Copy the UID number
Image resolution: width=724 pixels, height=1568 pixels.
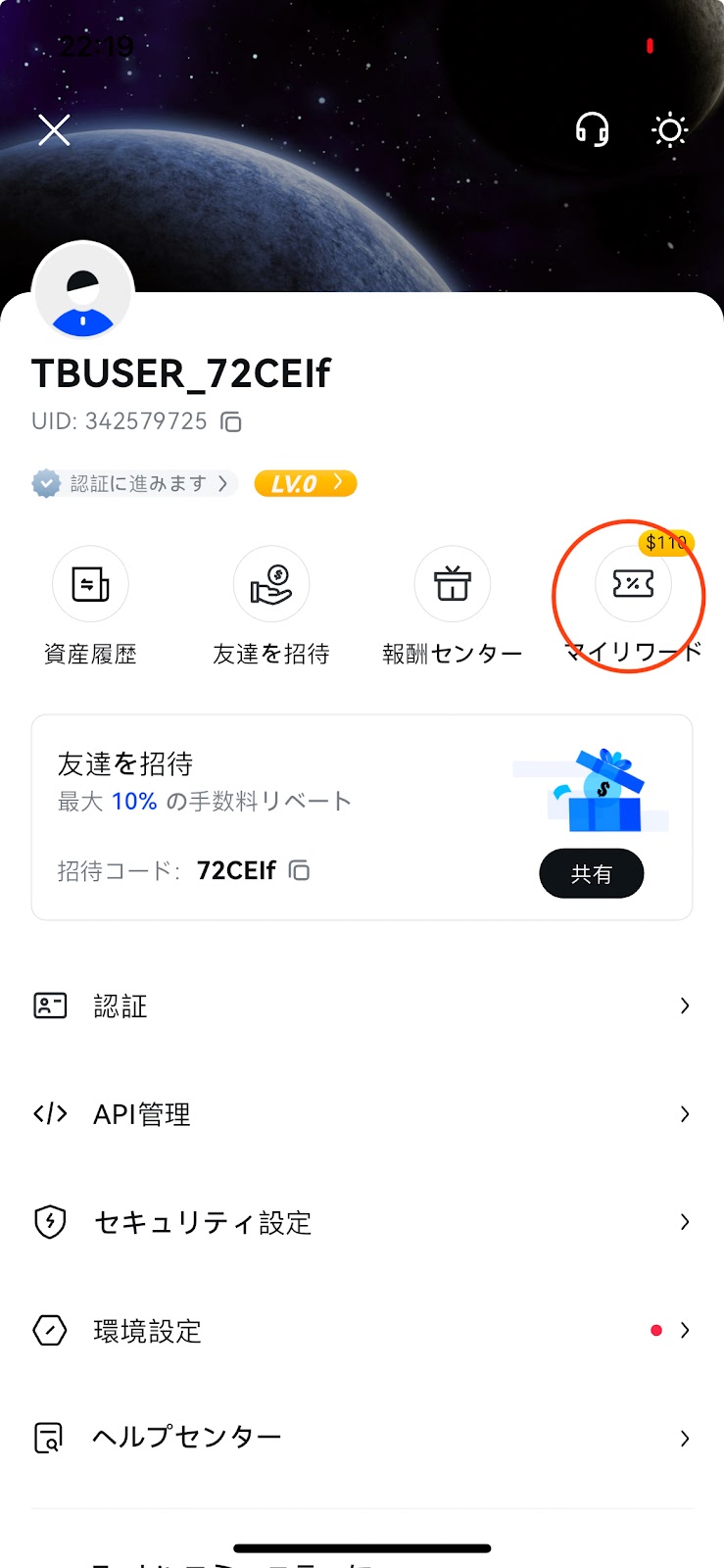[x=231, y=421]
